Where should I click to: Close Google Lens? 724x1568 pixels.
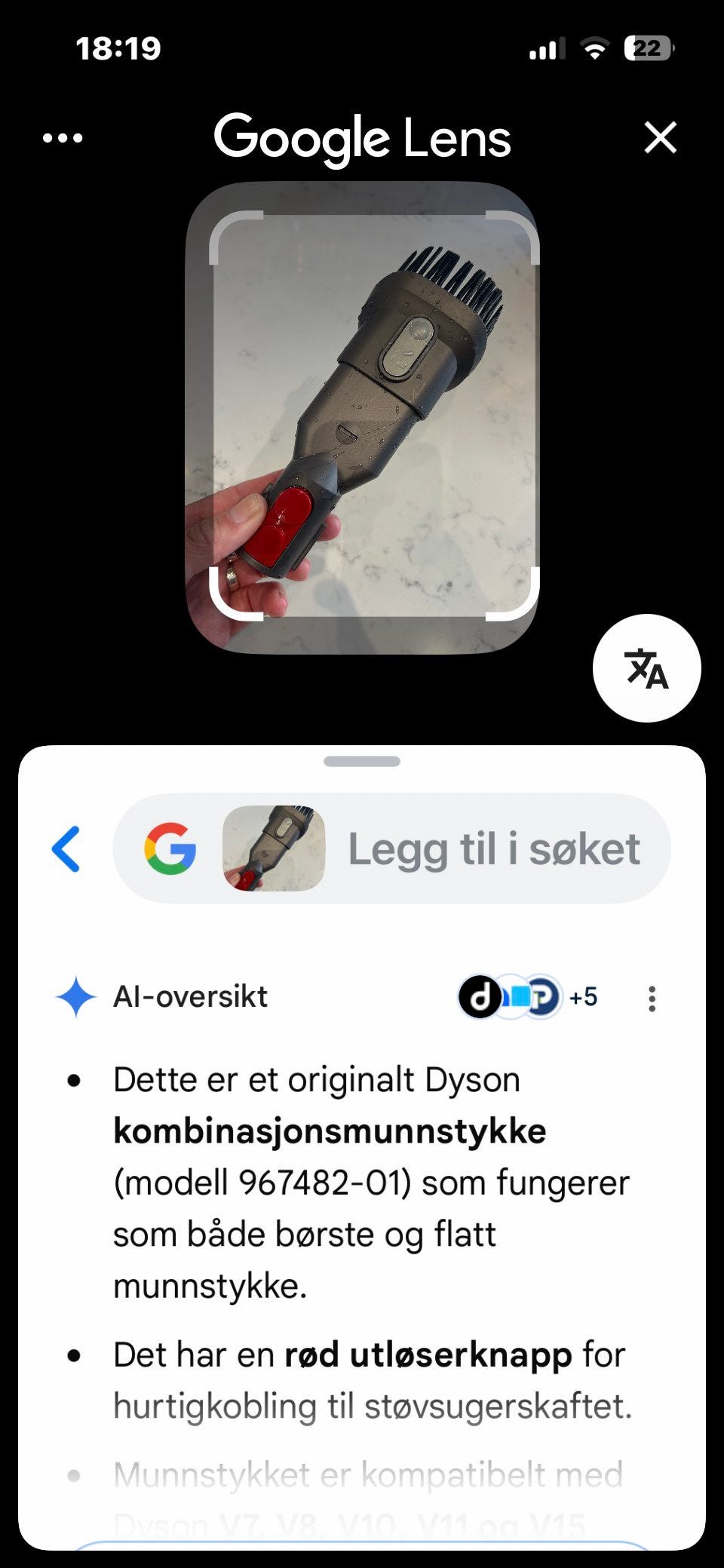tap(661, 138)
